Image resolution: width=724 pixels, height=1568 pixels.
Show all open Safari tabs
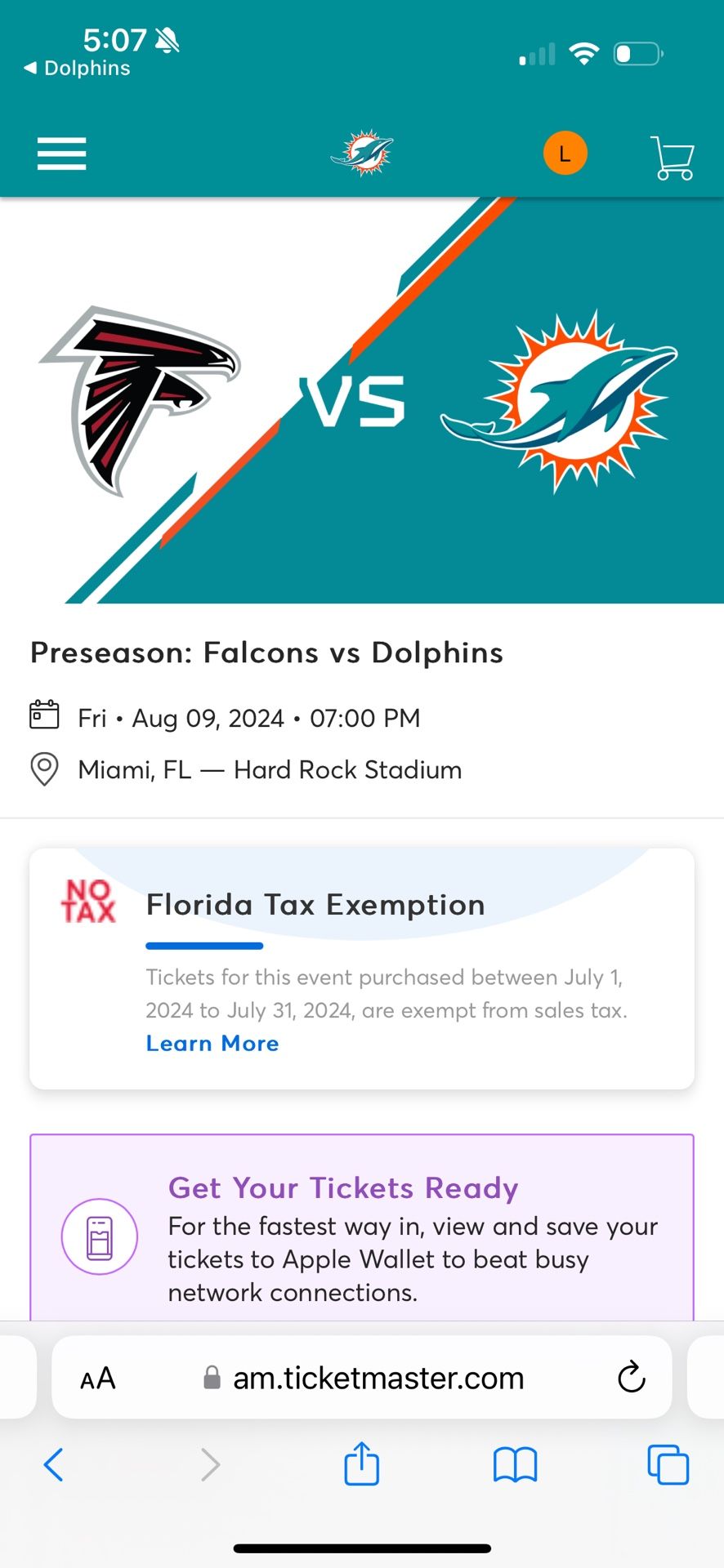coord(668,1464)
